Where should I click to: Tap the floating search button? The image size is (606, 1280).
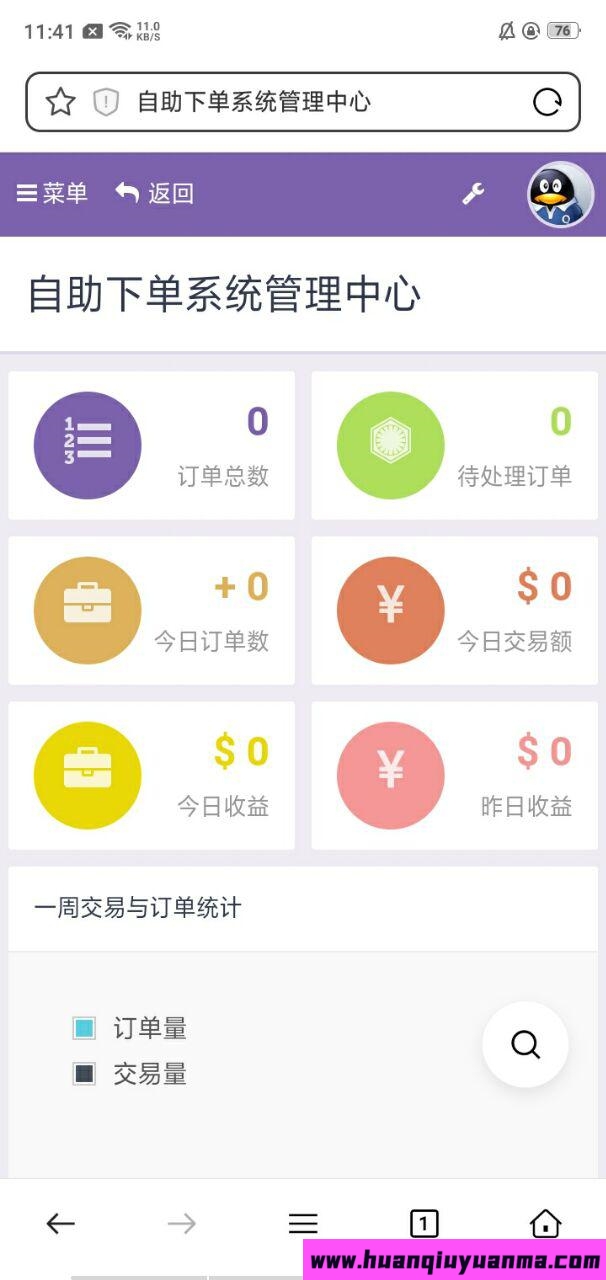pos(525,1044)
